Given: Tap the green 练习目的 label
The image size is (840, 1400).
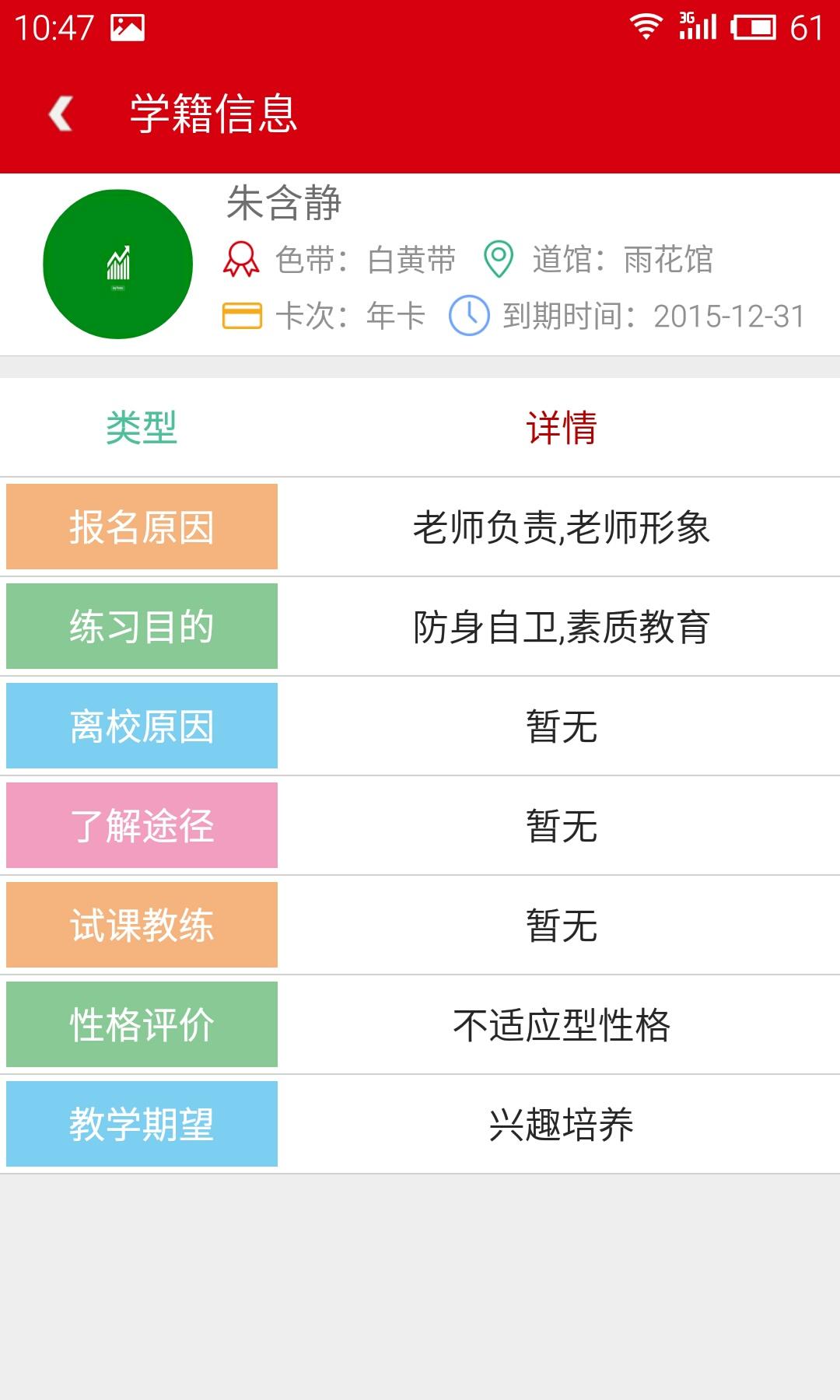Looking at the screenshot, I should click(142, 626).
